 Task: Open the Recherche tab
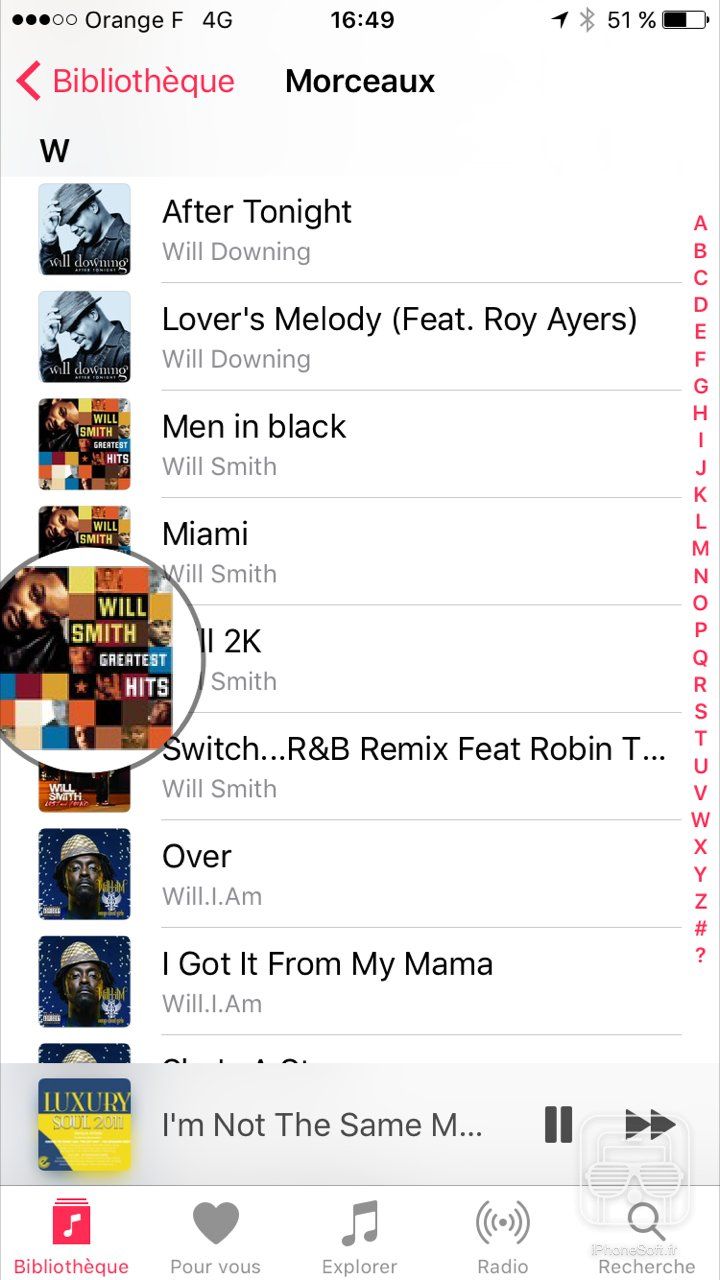[647, 1237]
